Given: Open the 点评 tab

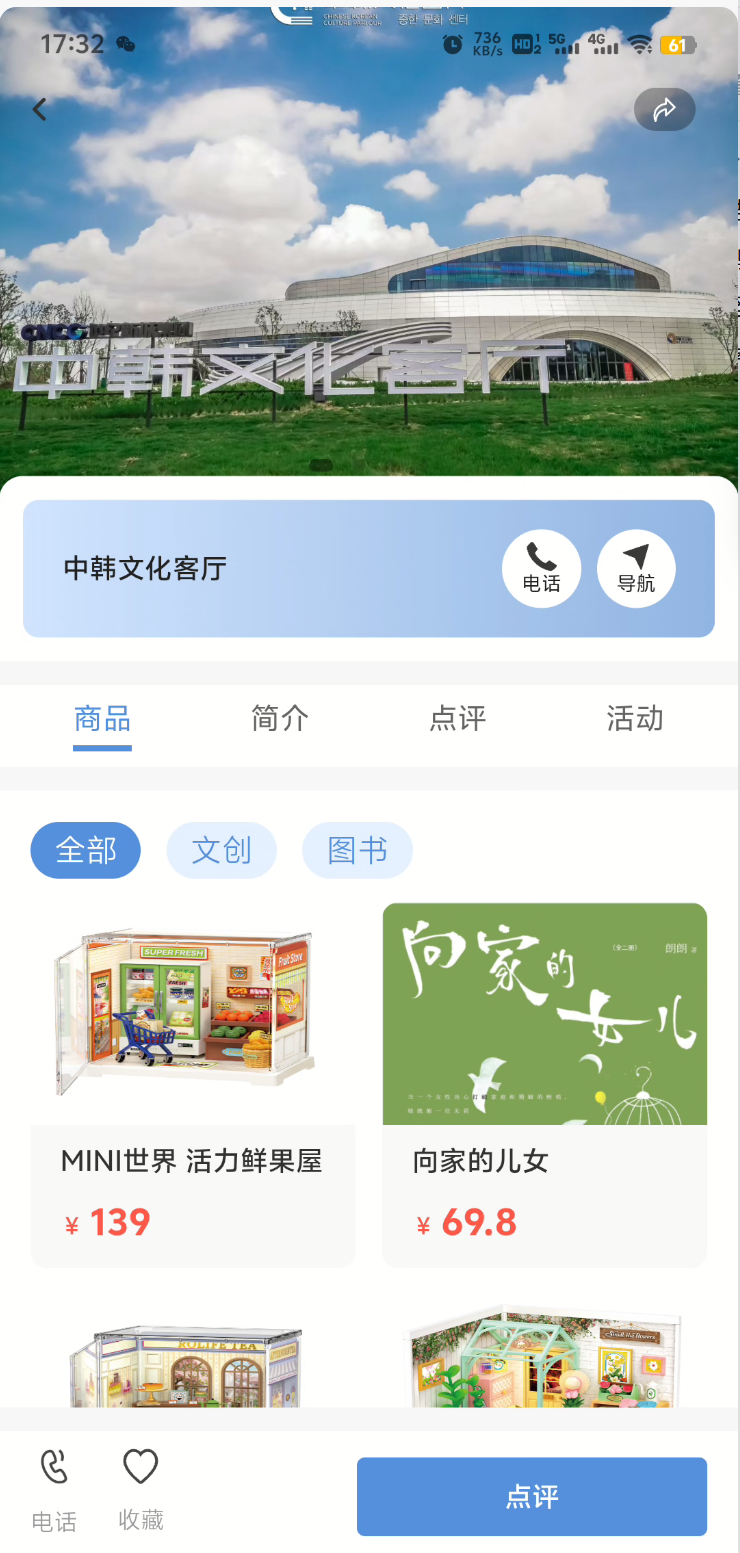Looking at the screenshot, I should pos(458,719).
